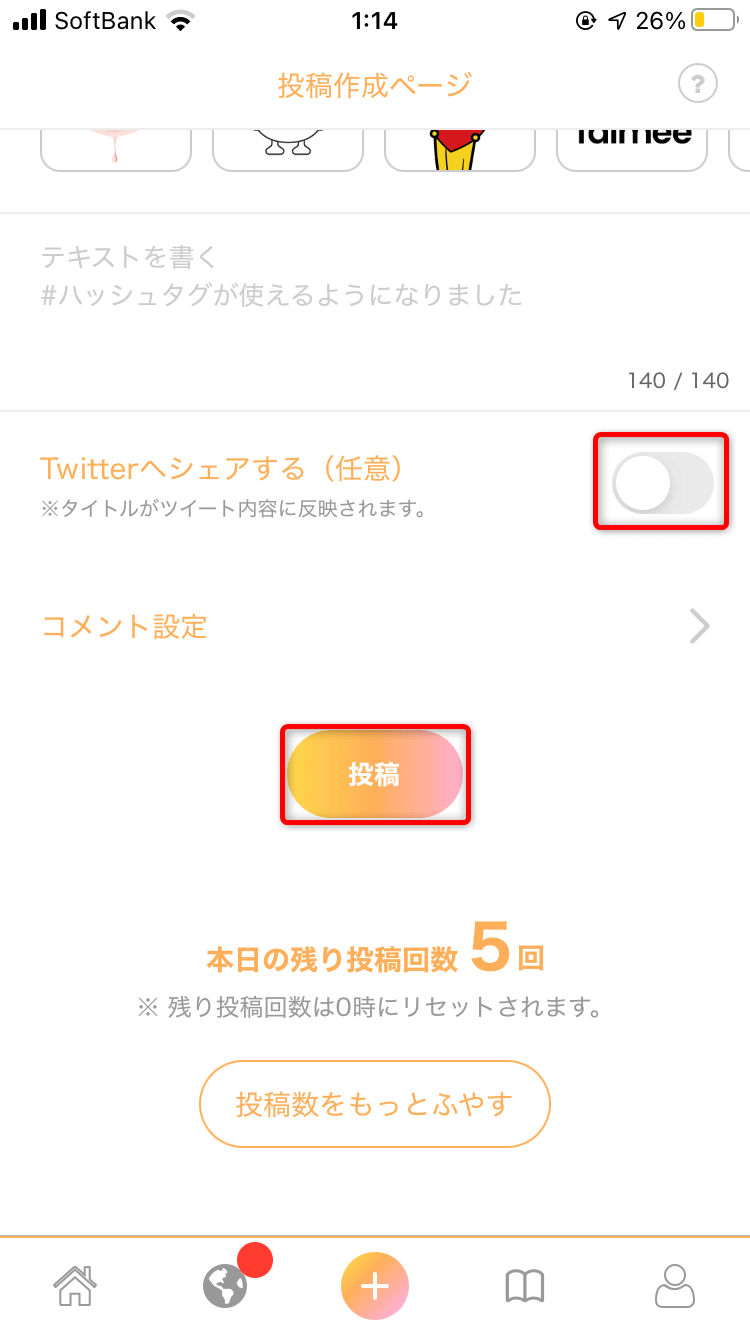The width and height of the screenshot is (750, 1334).
Task: Tap the plus create button in bottom bar
Action: coord(375,1286)
